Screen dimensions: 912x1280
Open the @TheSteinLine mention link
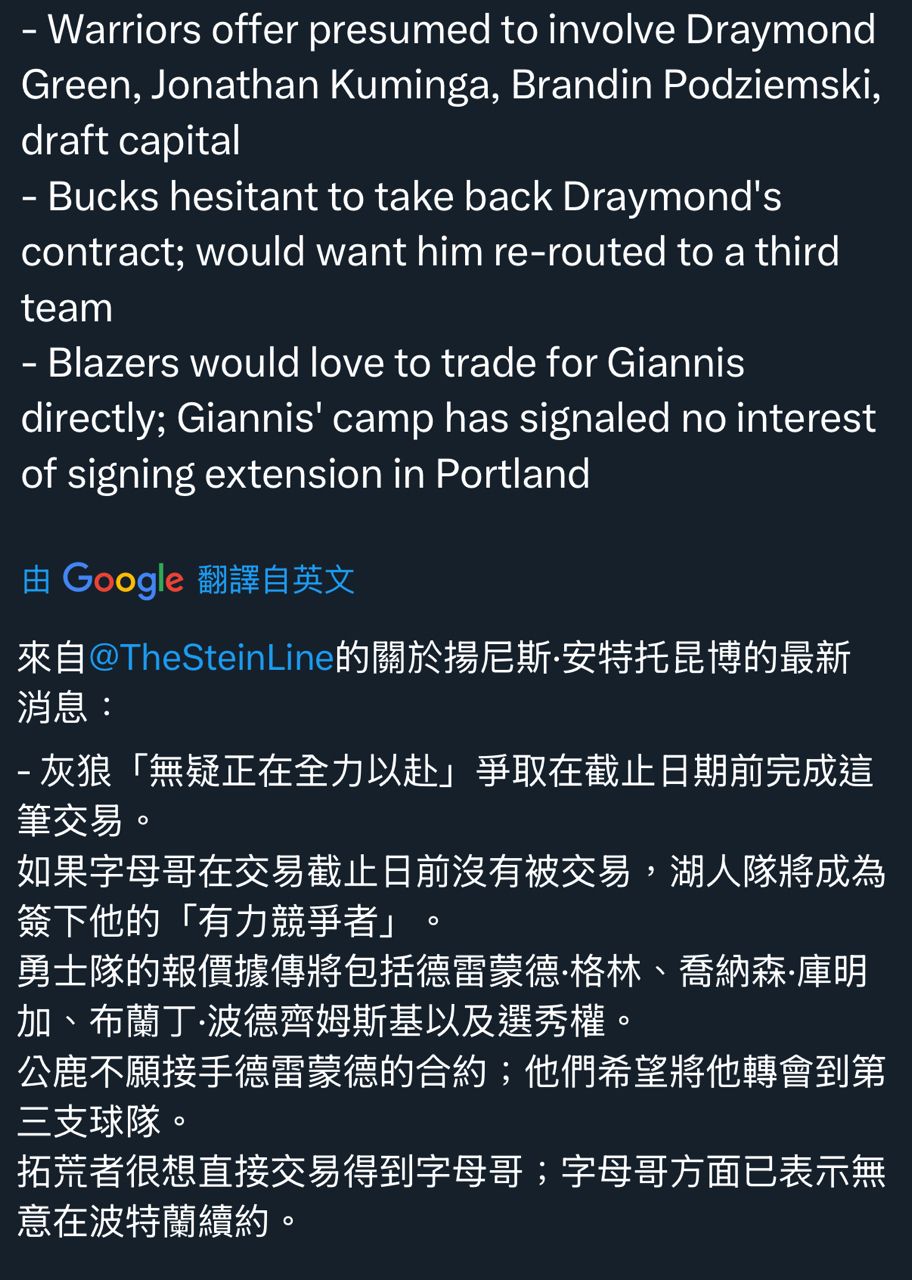tap(211, 658)
